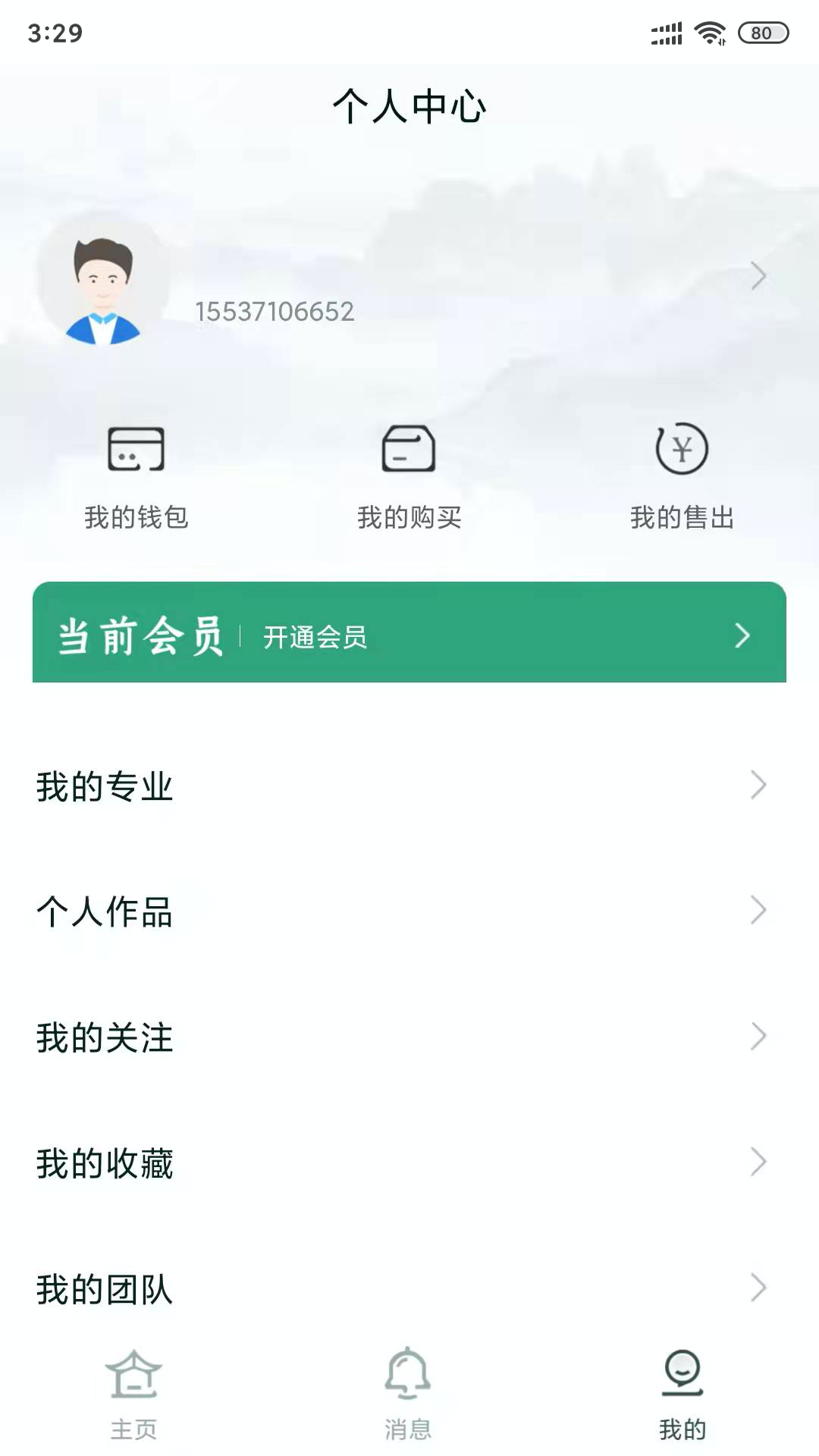Tap the yen symbol circle icon
The height and width of the screenshot is (1456, 819).
pos(681,450)
